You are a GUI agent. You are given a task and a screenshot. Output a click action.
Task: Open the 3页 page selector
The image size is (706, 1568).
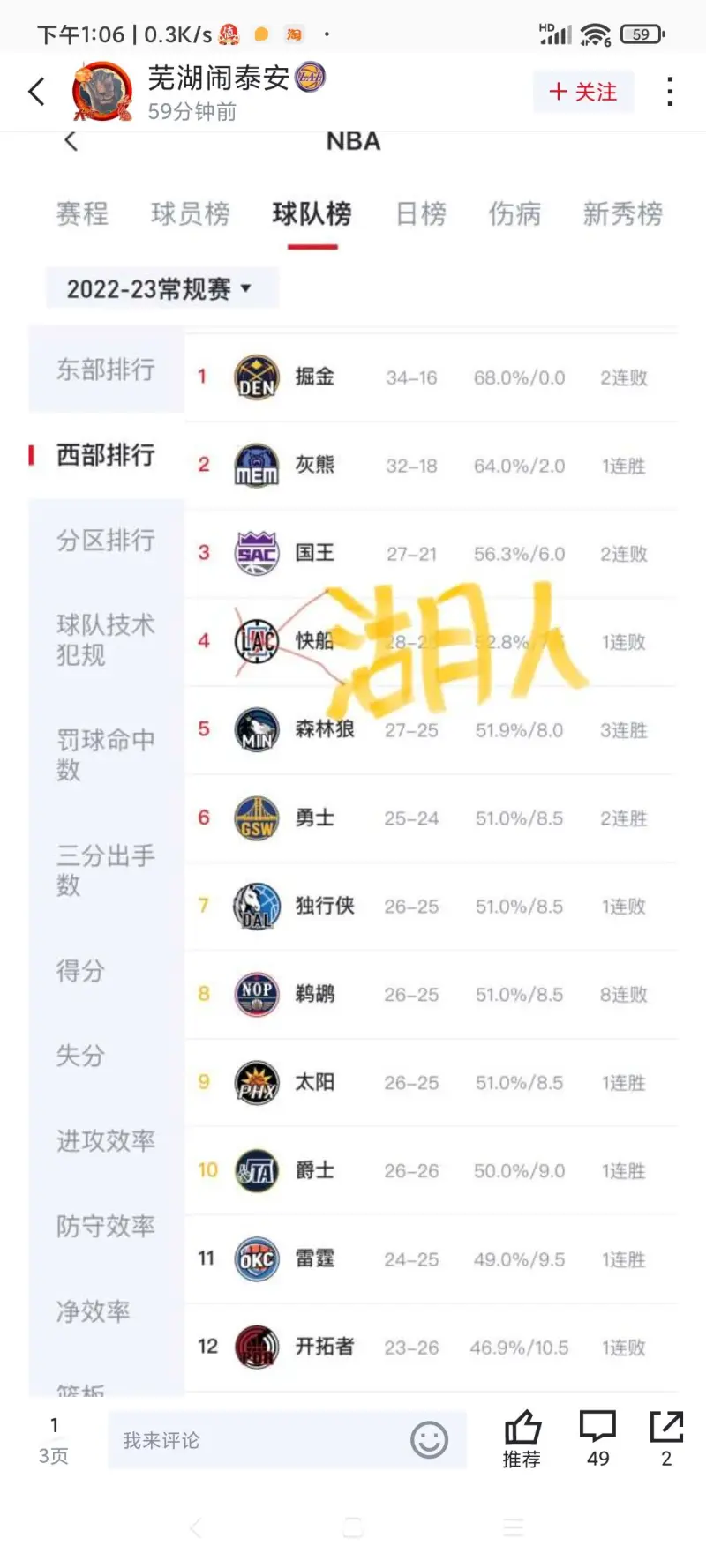click(54, 1440)
